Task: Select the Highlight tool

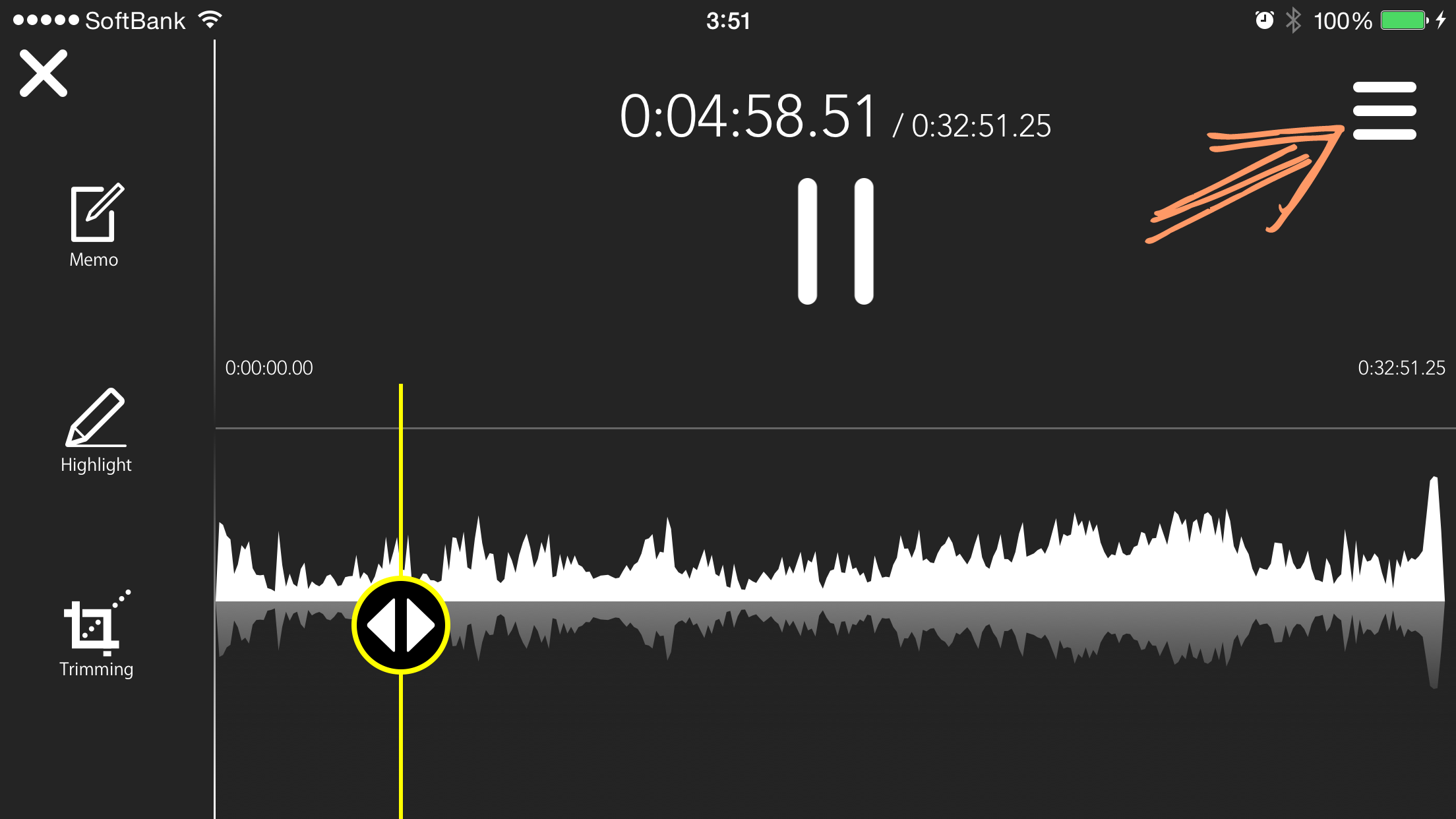Action: tap(96, 430)
